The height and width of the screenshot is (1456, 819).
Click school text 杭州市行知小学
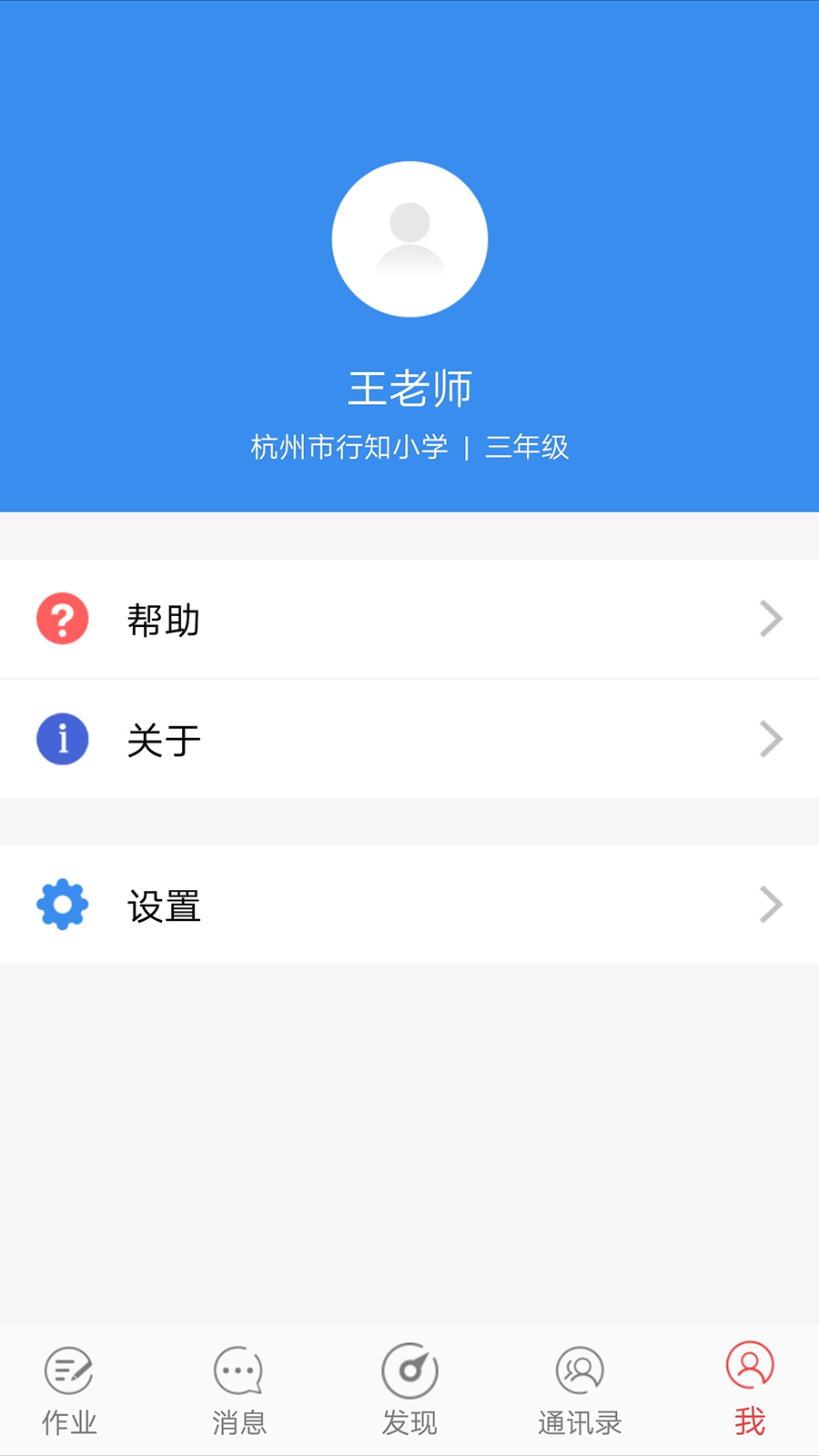pos(349,447)
